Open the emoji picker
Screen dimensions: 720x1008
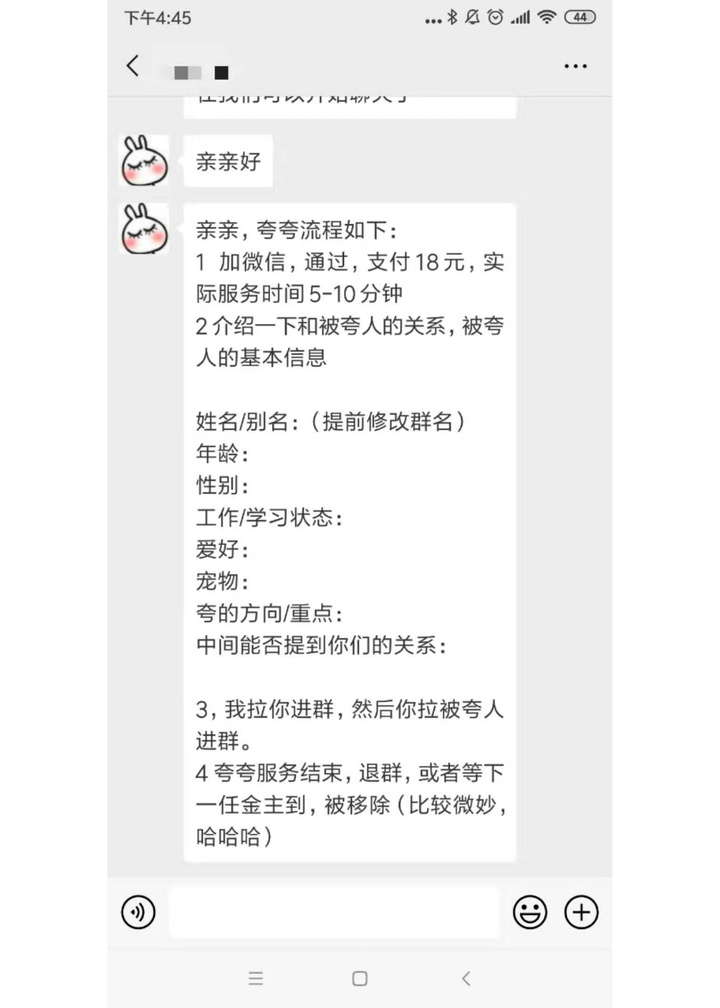tap(530, 912)
